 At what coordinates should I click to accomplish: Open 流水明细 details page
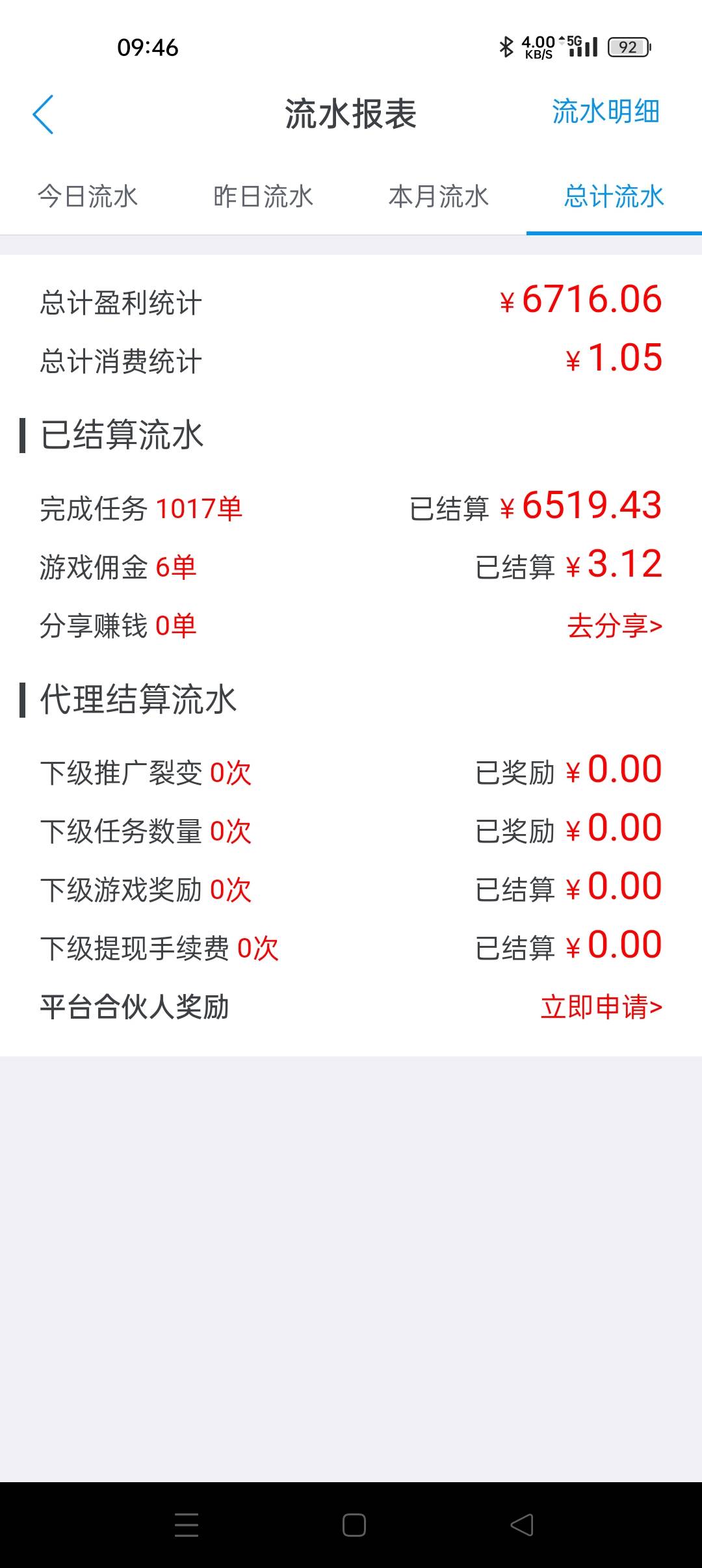605,112
